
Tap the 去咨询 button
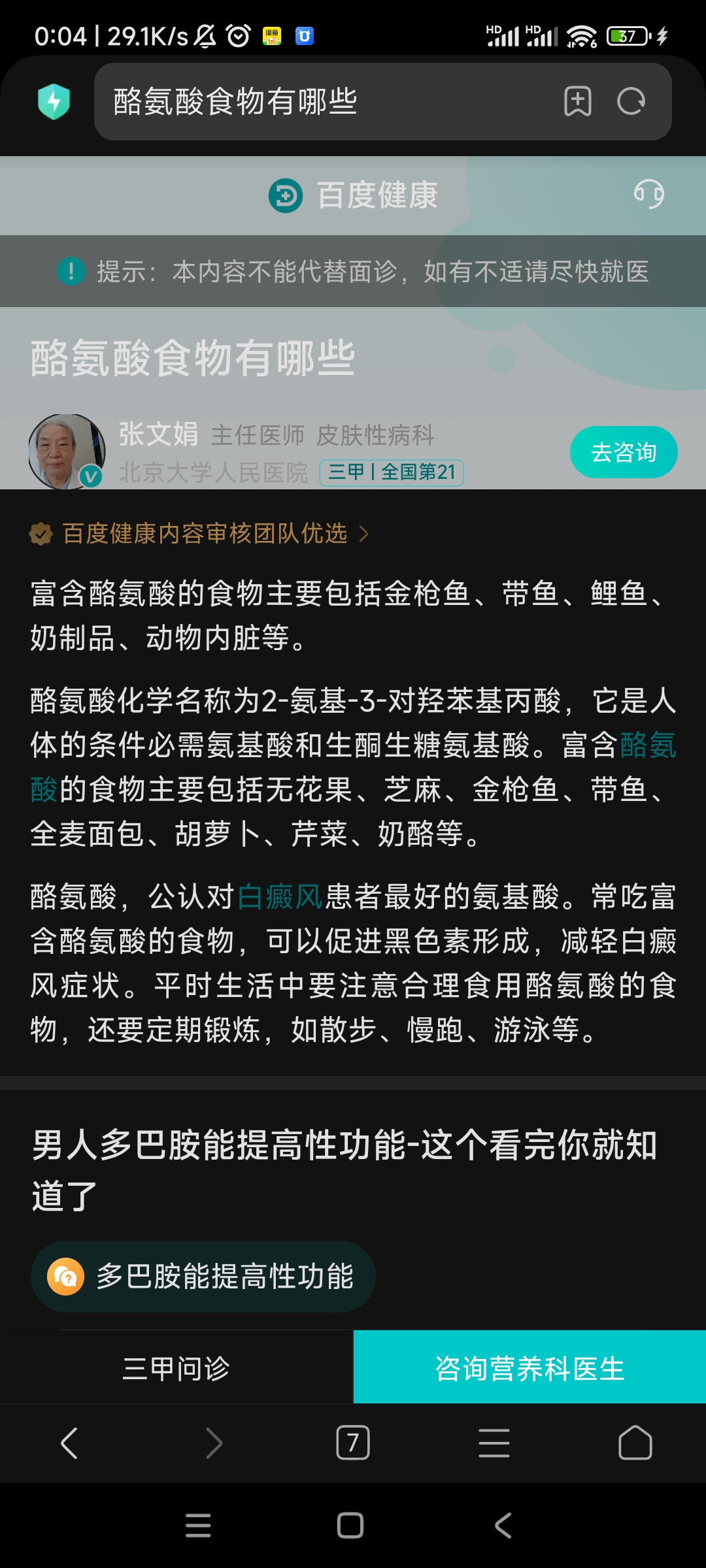coord(623,452)
